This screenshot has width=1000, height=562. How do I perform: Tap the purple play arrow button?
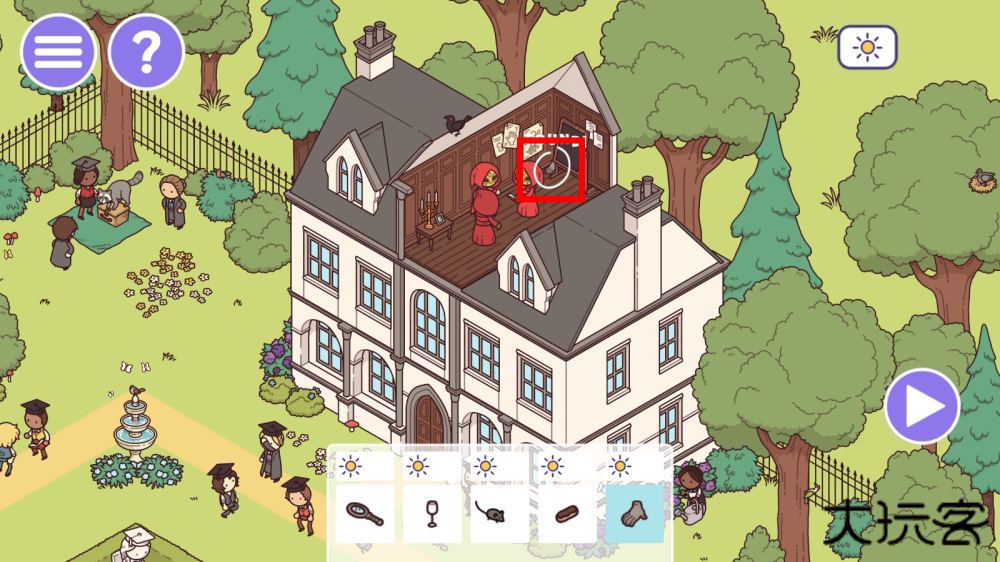pyautogui.click(x=922, y=406)
